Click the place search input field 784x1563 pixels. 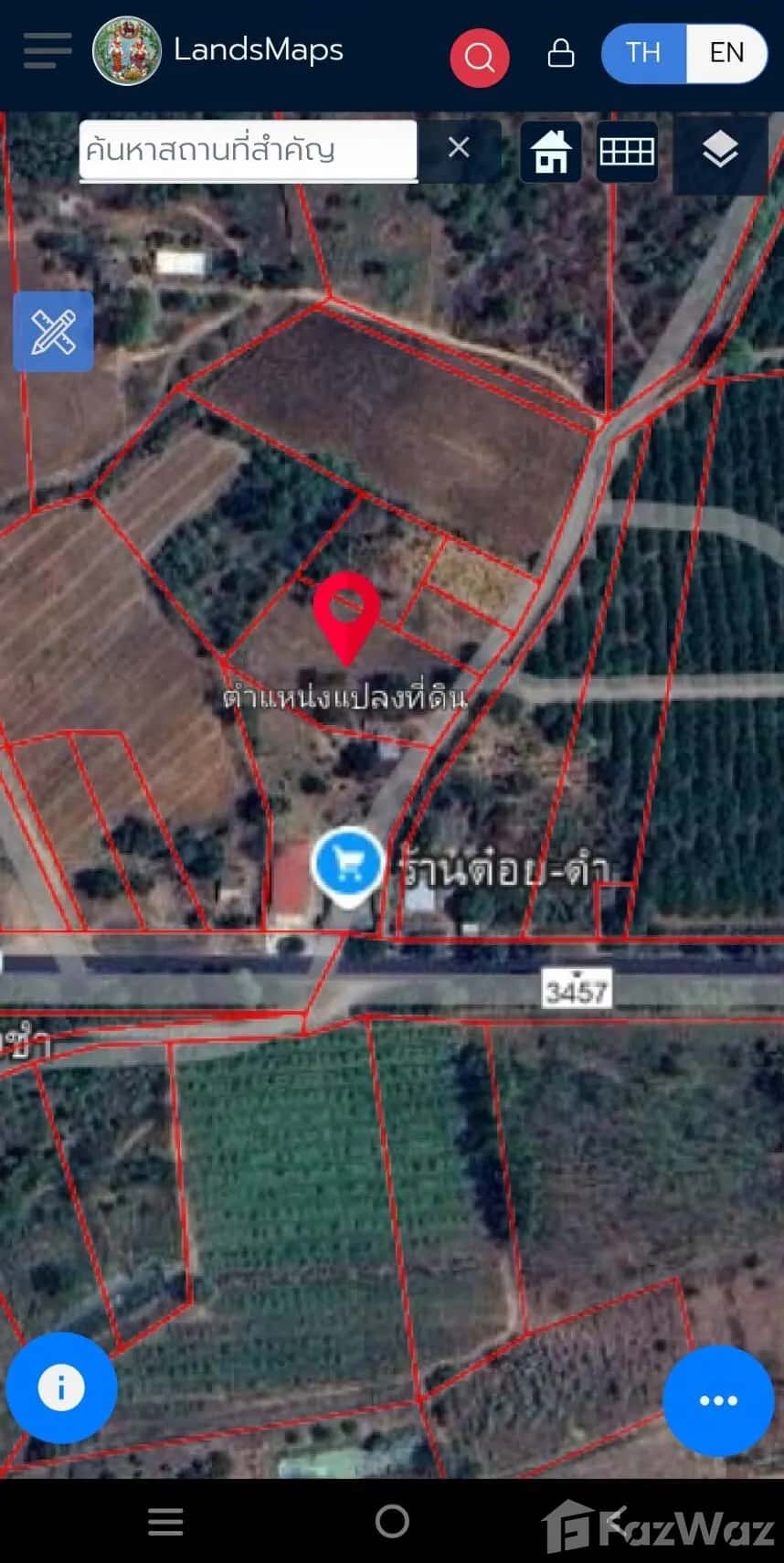(247, 151)
